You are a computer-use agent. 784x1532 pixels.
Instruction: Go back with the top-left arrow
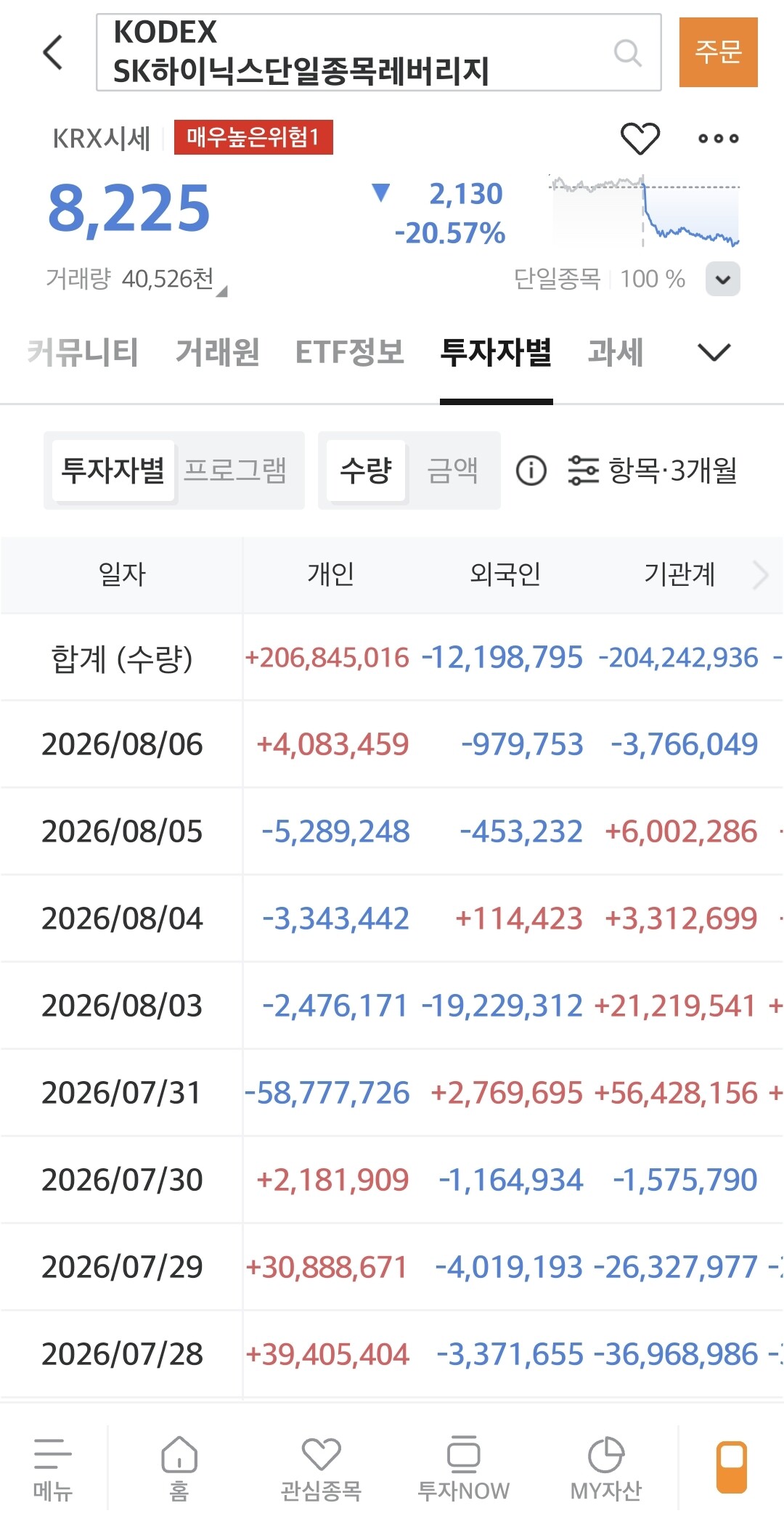click(x=53, y=52)
